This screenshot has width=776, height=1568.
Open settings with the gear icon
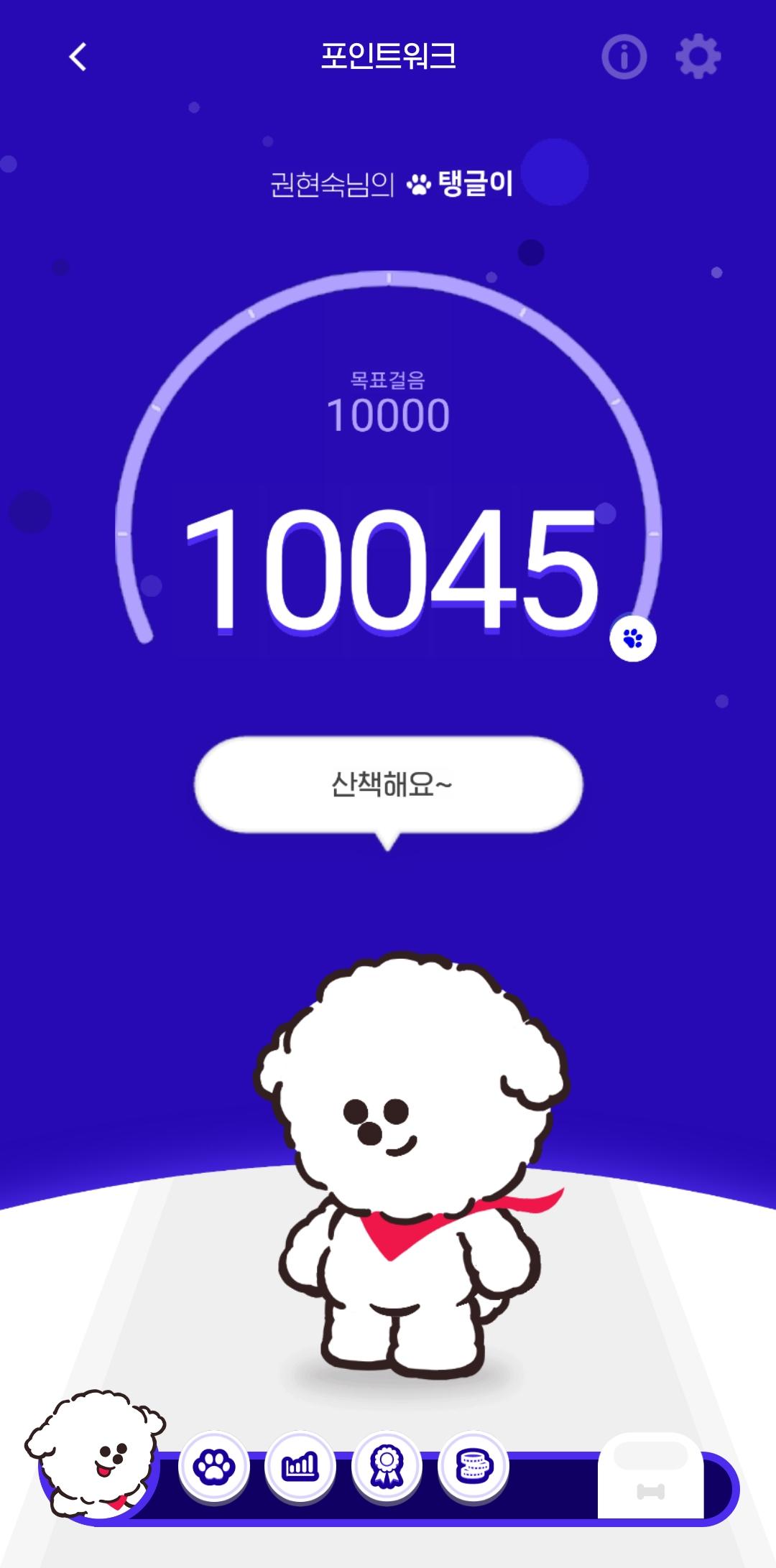coord(698,57)
